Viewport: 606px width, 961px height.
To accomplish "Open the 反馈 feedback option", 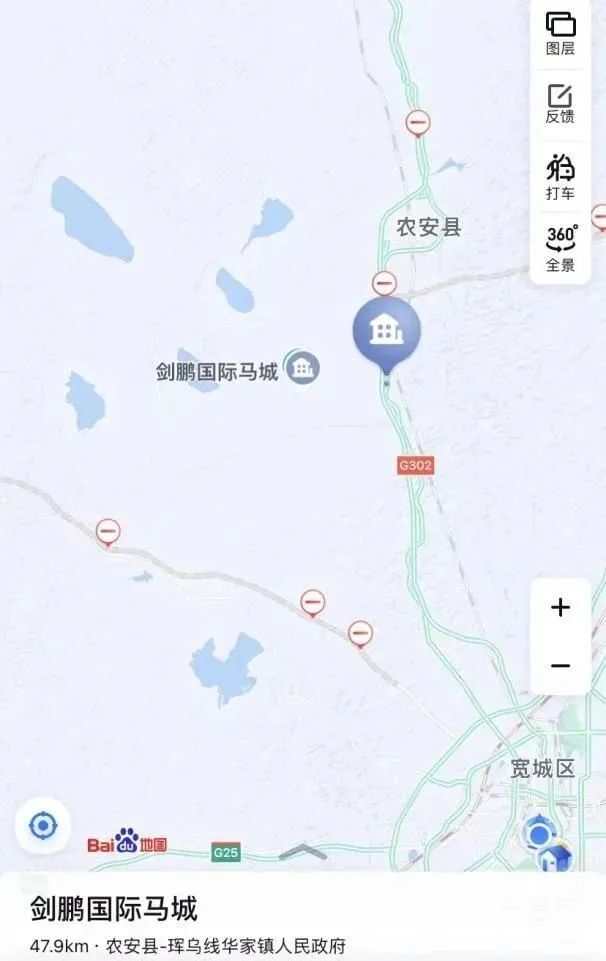I will (x=560, y=104).
